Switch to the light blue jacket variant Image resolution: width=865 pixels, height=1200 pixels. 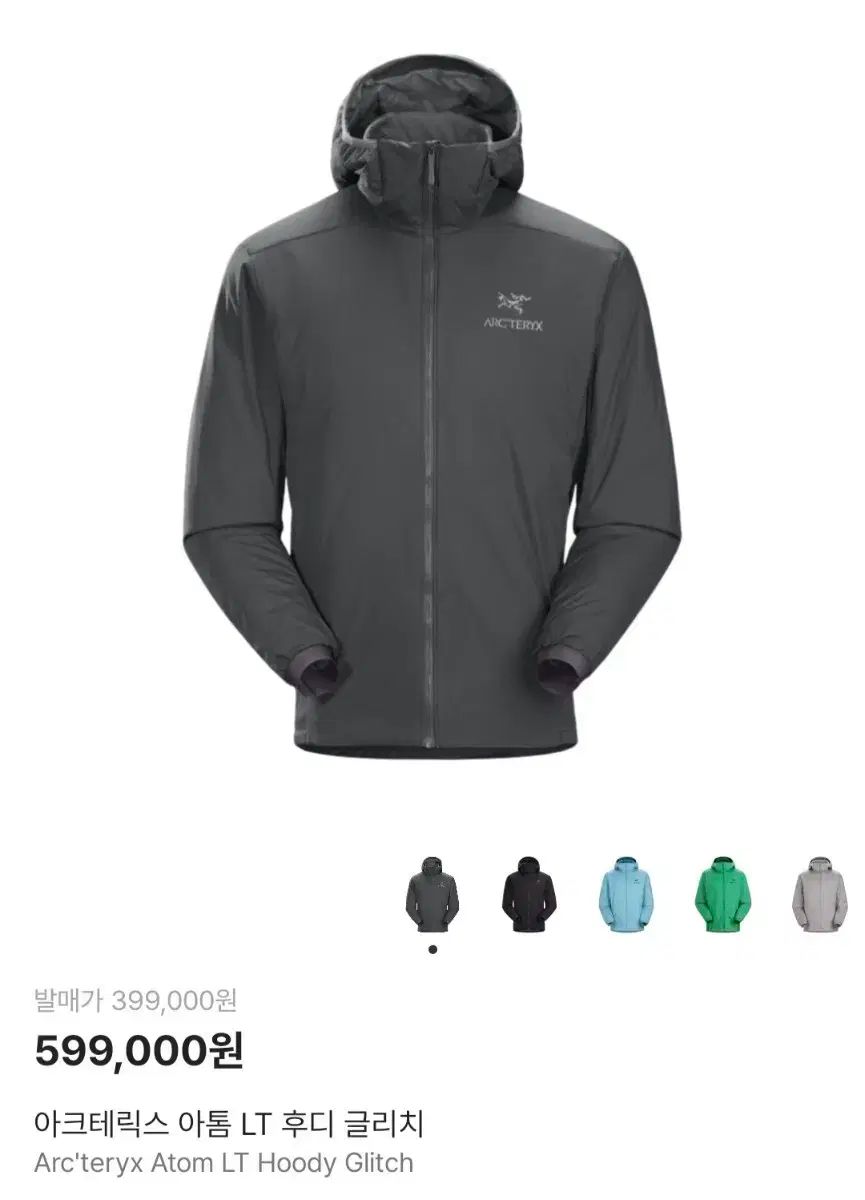click(626, 895)
